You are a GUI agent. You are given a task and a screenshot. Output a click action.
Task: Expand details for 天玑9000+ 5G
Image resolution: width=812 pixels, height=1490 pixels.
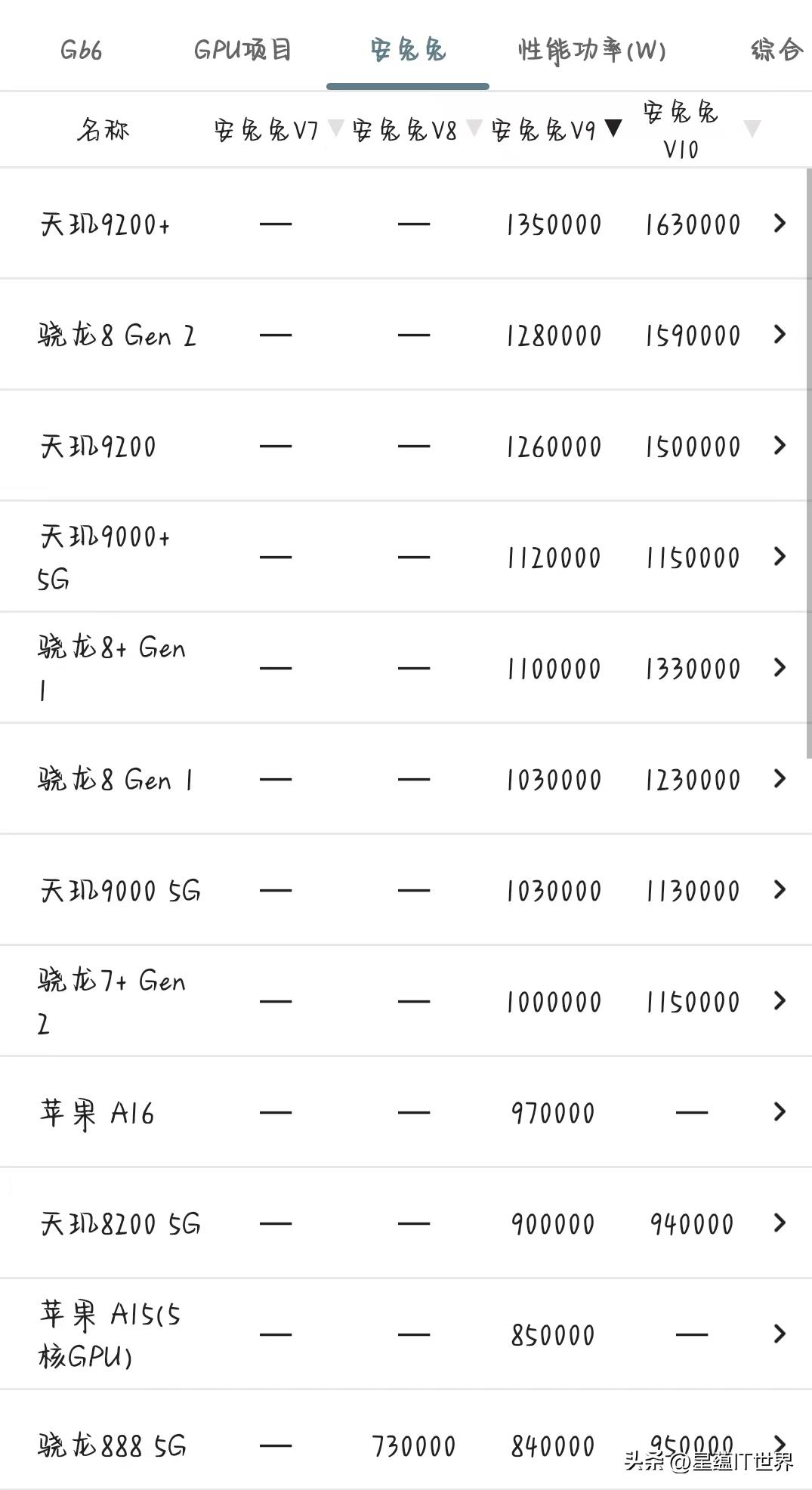[780, 557]
